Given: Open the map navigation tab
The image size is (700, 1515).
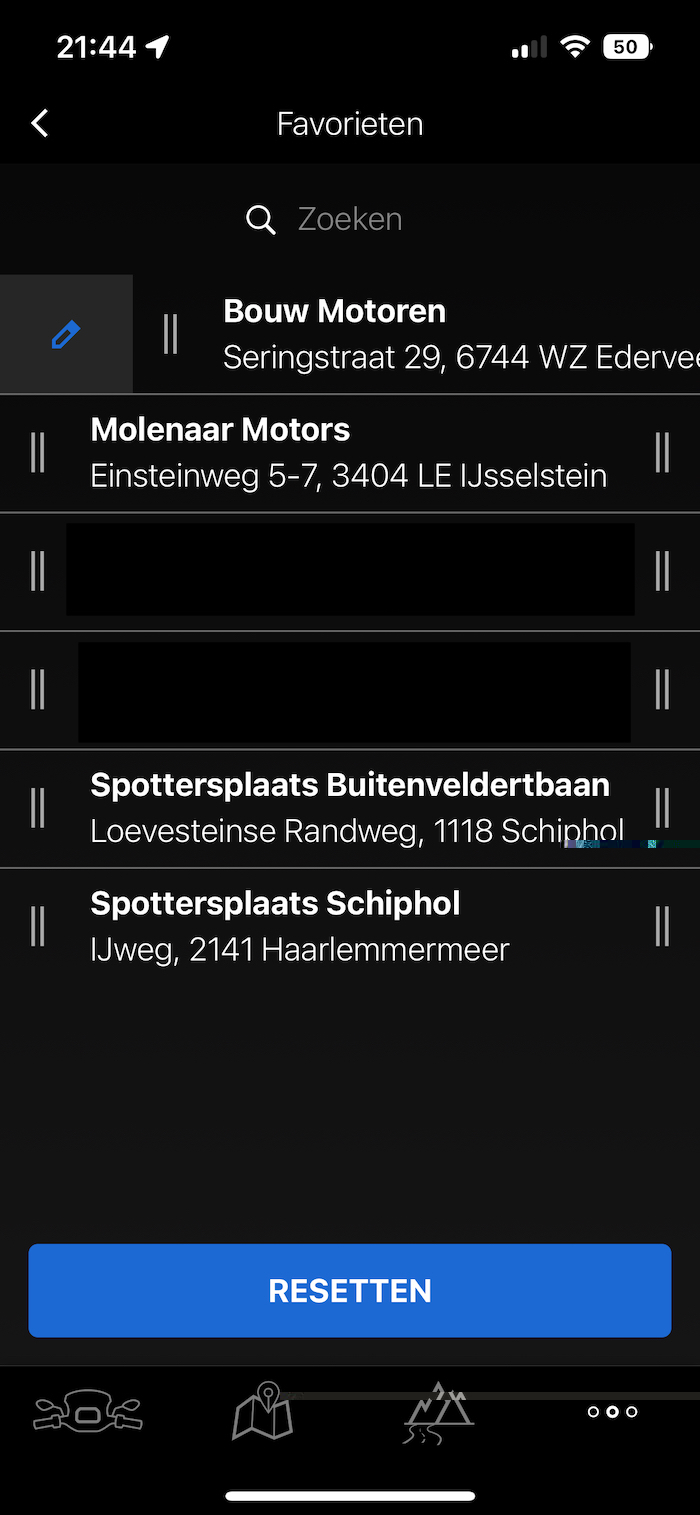Looking at the screenshot, I should click(262, 1412).
